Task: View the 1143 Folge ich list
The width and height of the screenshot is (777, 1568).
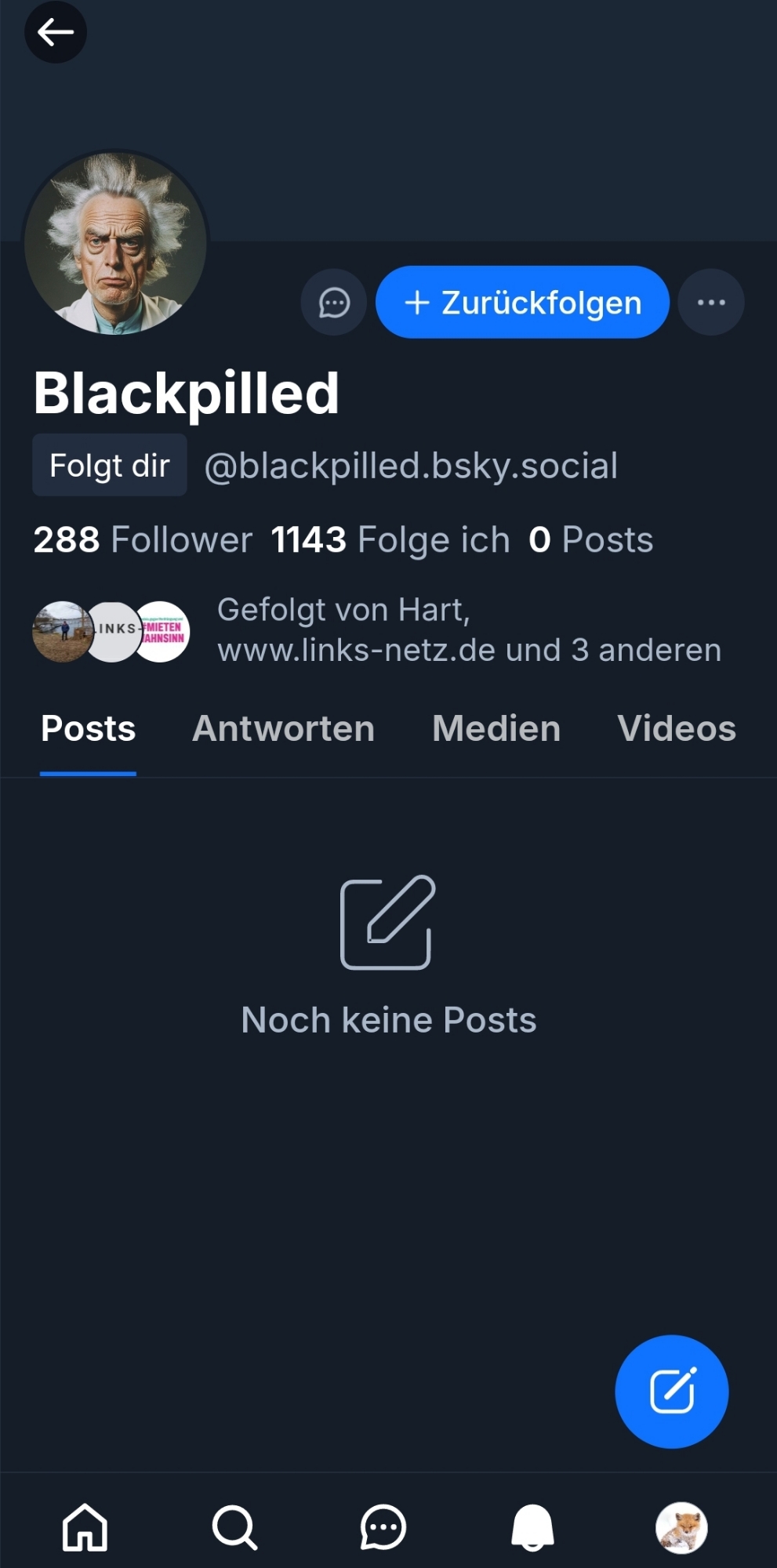Action: [x=390, y=540]
